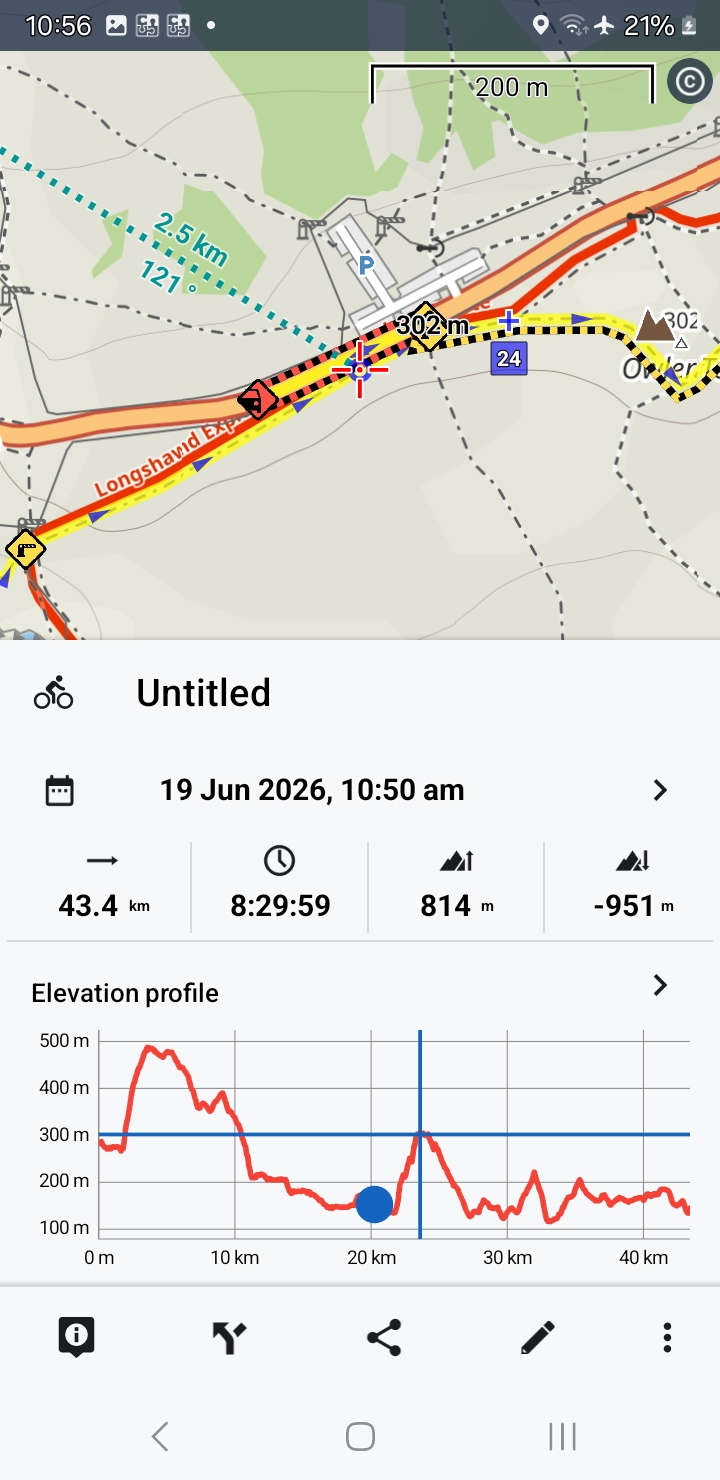Open recent apps from the navigation bar
The image size is (720, 1480).
coord(562,1437)
